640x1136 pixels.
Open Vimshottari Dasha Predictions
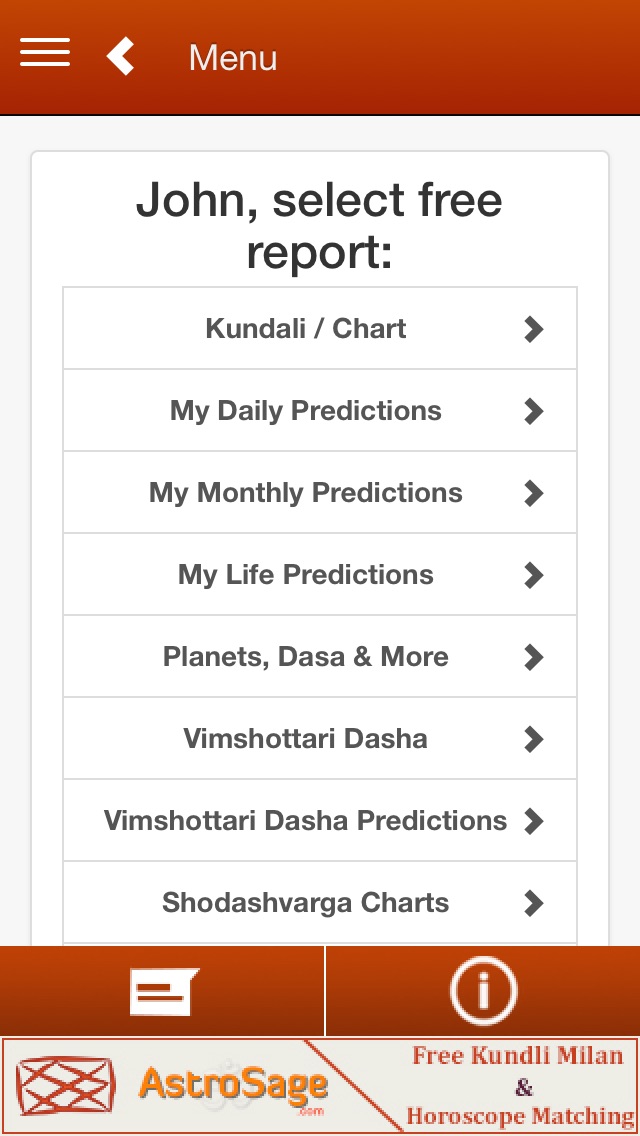click(x=320, y=820)
